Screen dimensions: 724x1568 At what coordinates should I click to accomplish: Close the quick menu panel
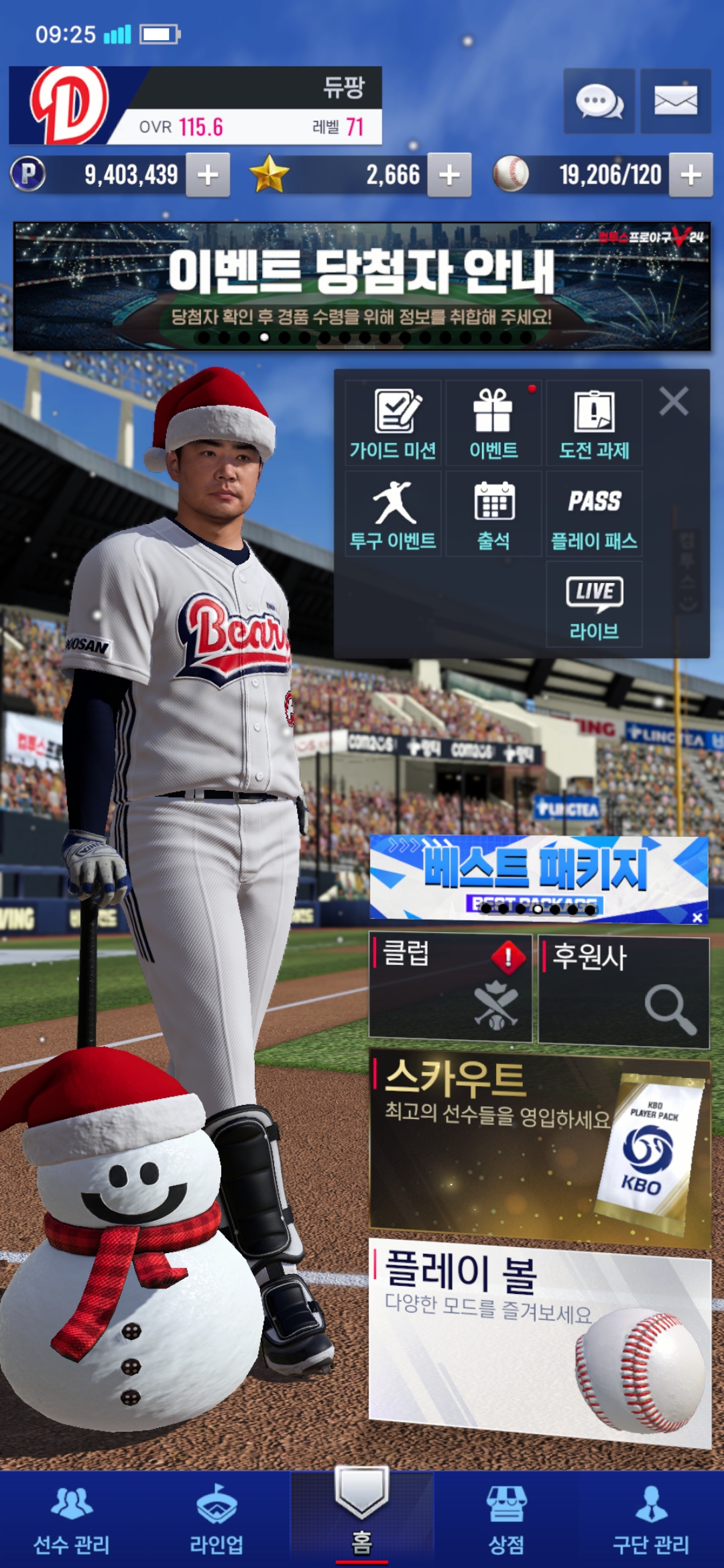tap(674, 402)
